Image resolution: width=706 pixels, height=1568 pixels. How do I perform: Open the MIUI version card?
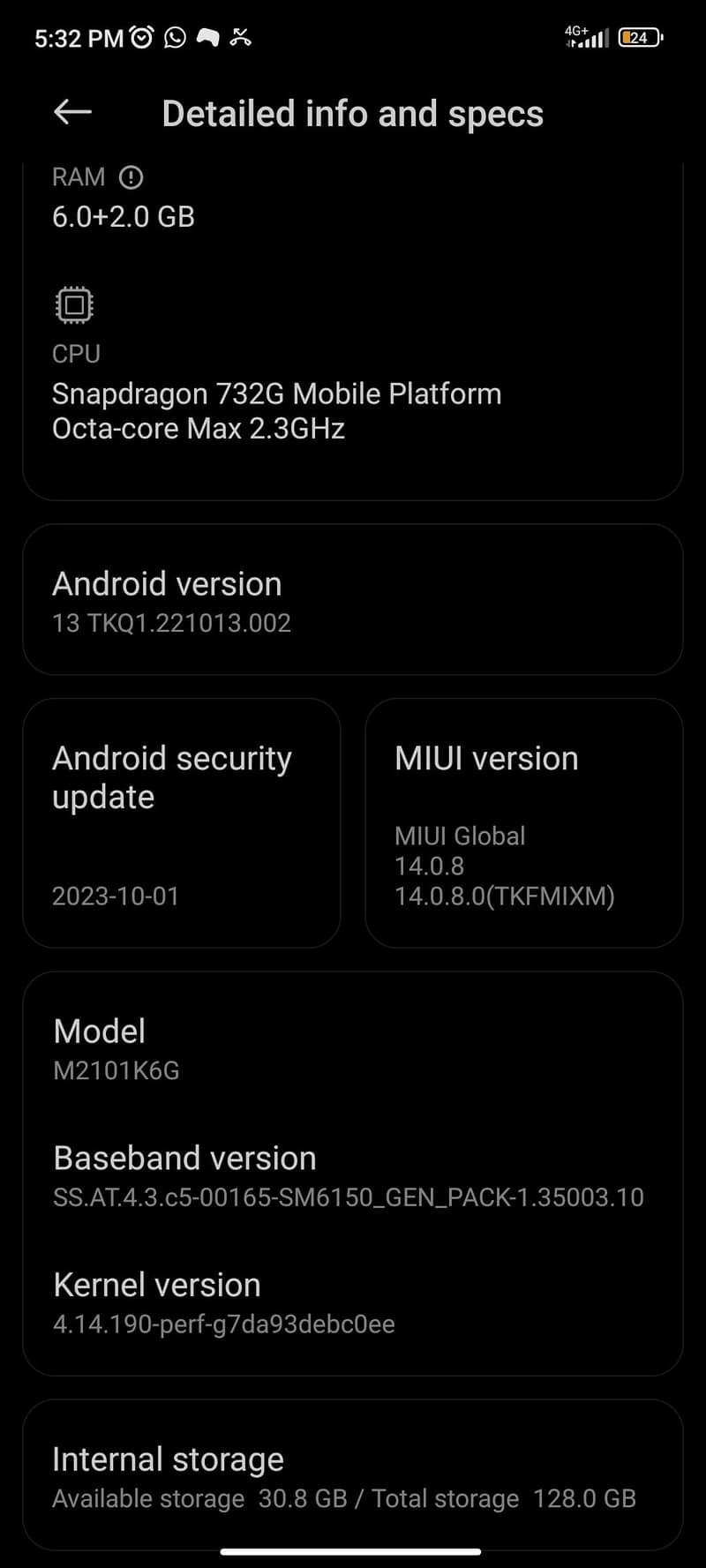pos(524,822)
